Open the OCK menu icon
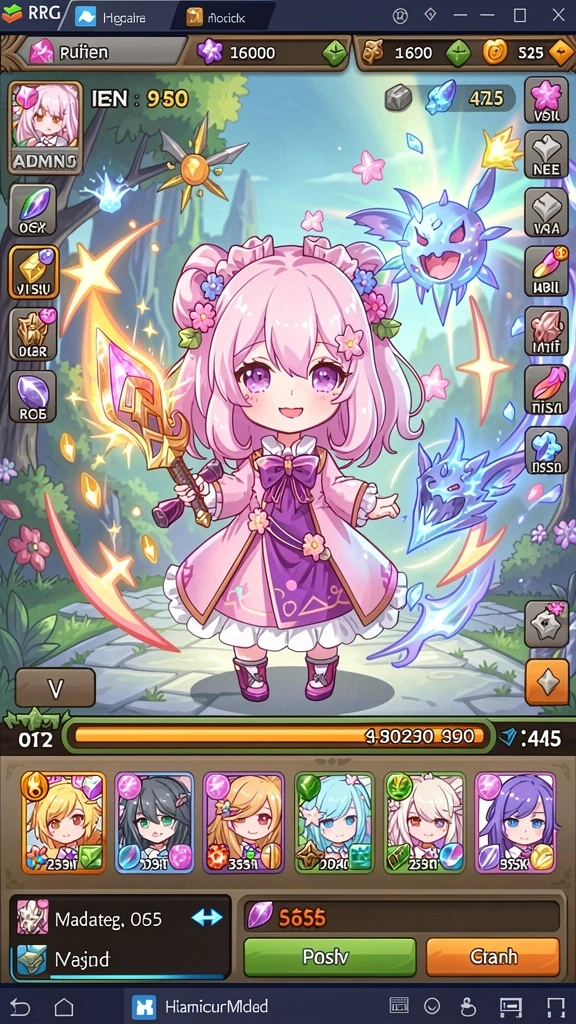 point(33,210)
